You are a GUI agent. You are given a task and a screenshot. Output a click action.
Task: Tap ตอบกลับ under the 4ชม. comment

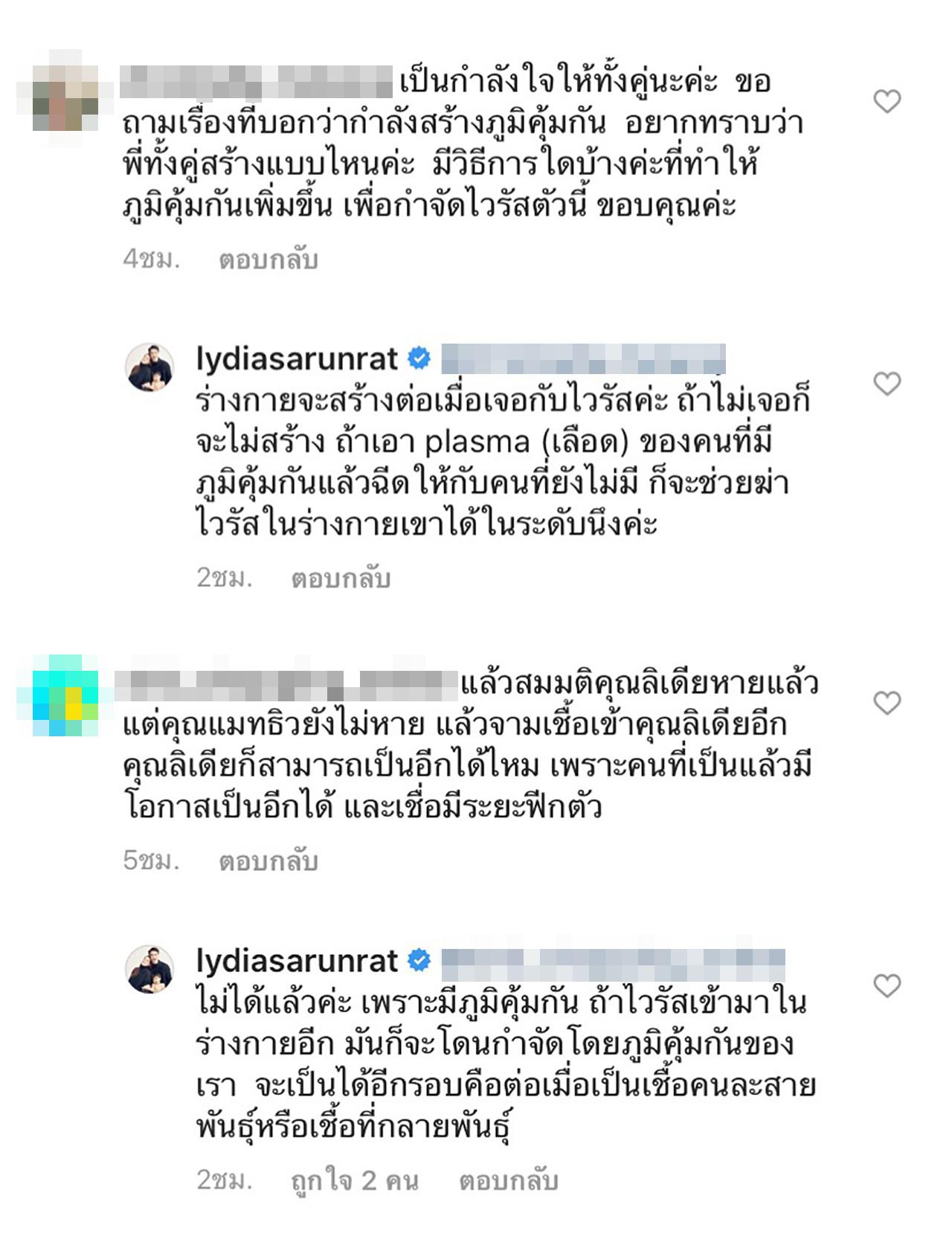[x=268, y=260]
